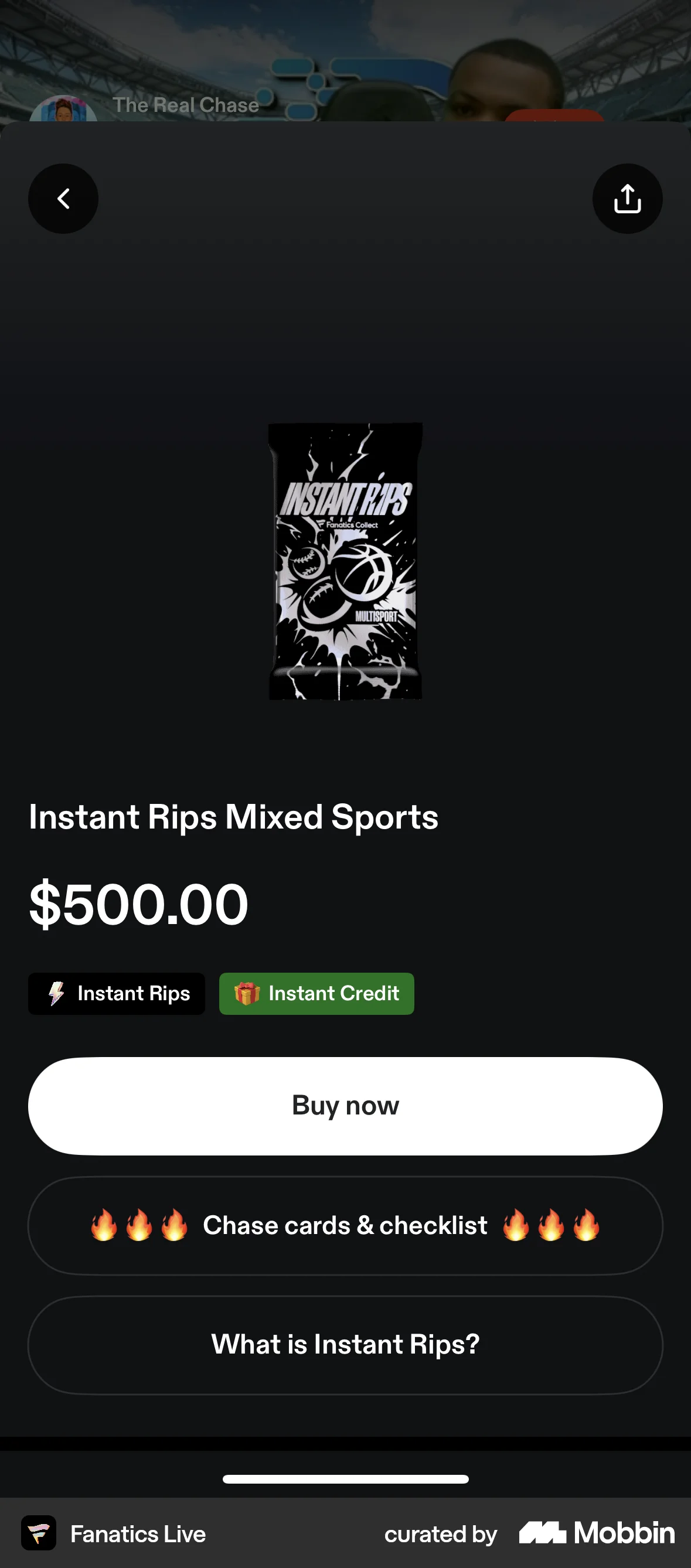Tap the back chevron arrow
691x1568 pixels.
(x=63, y=199)
